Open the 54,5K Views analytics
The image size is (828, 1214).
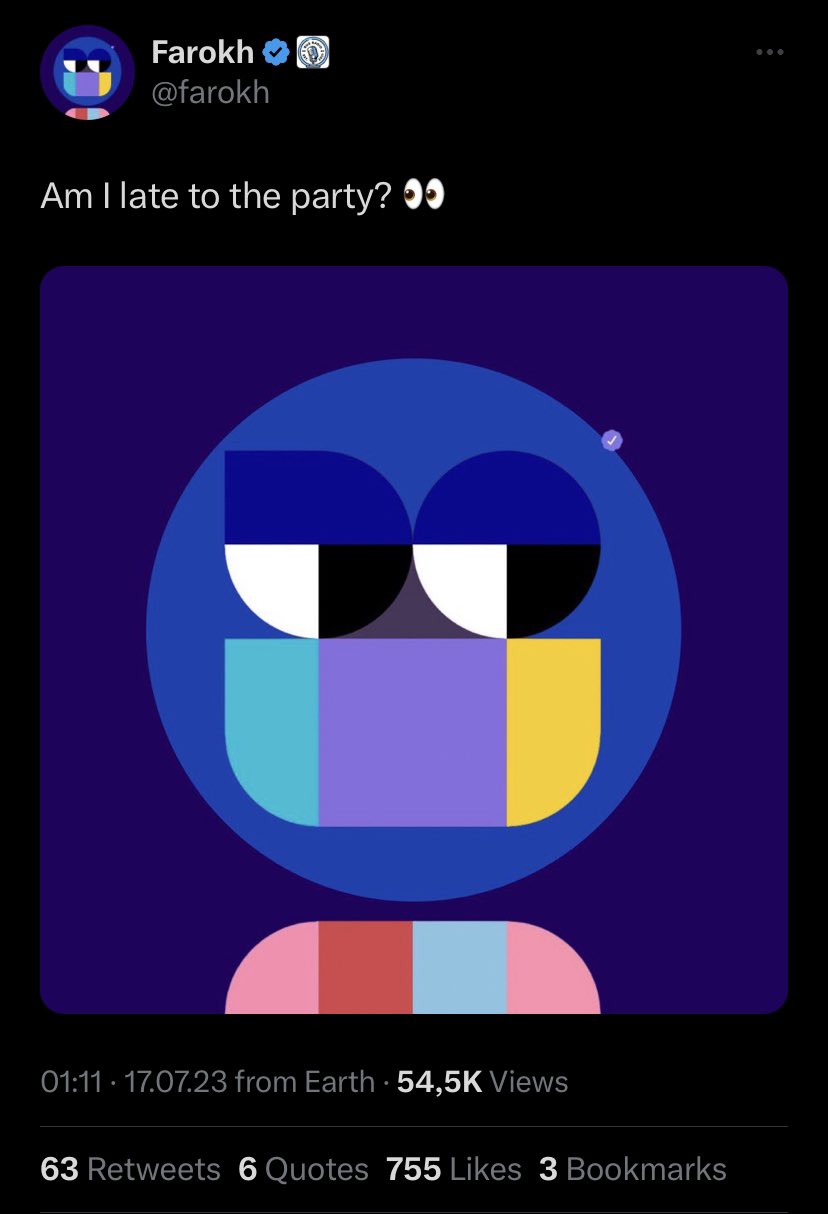(482, 1081)
